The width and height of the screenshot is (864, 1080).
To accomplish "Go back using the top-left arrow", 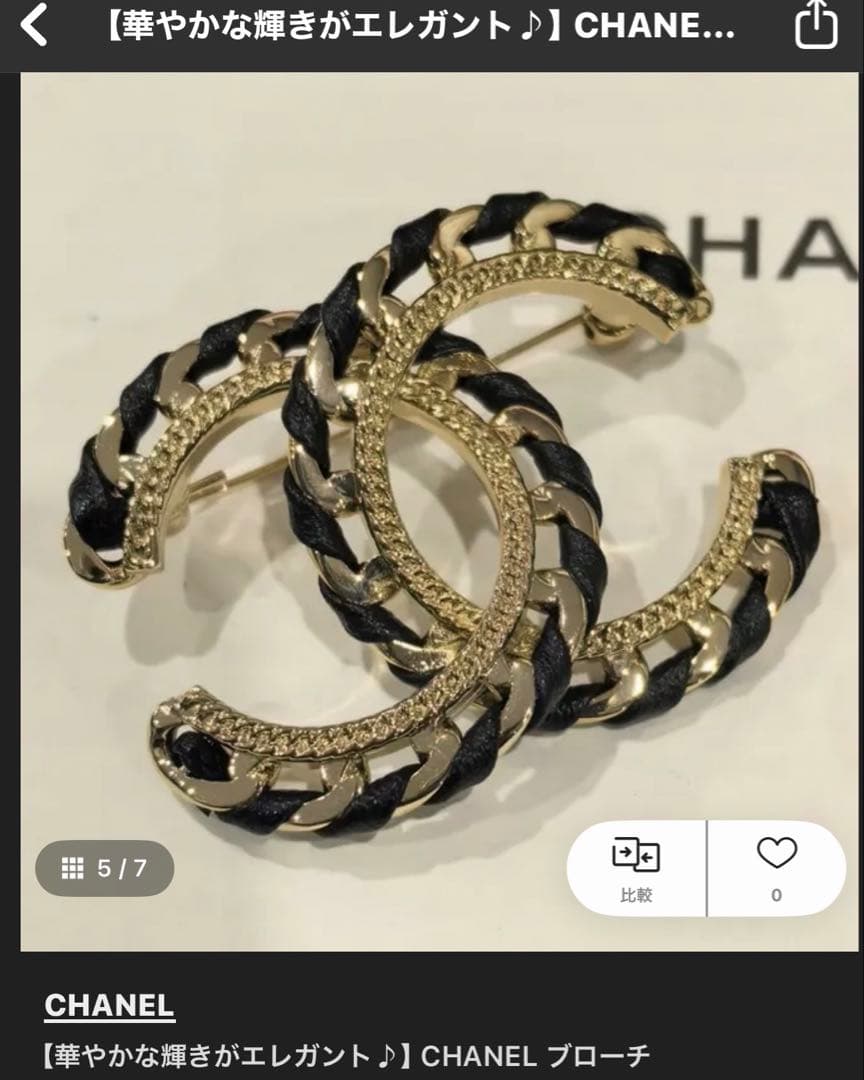I will click(x=34, y=26).
